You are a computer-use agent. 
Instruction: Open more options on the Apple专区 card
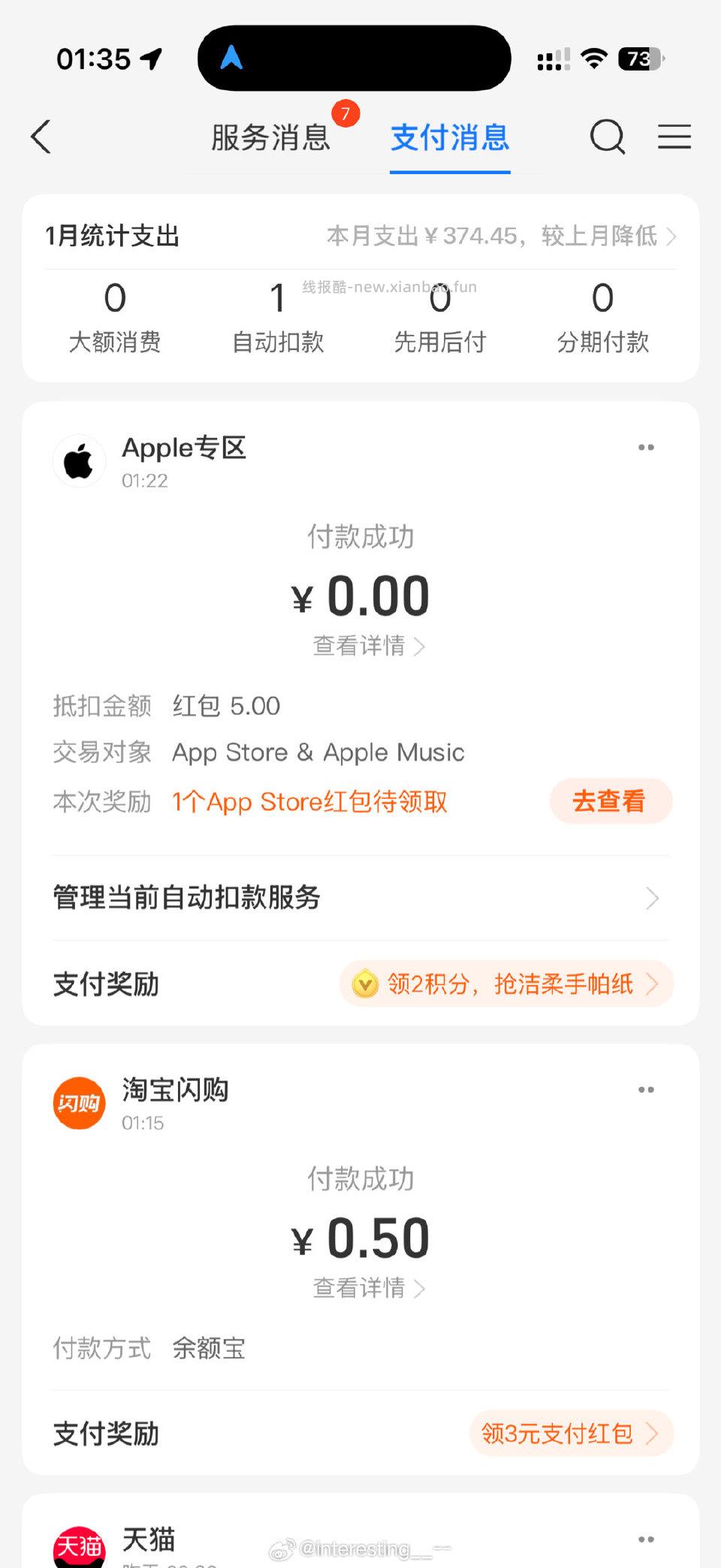645,447
